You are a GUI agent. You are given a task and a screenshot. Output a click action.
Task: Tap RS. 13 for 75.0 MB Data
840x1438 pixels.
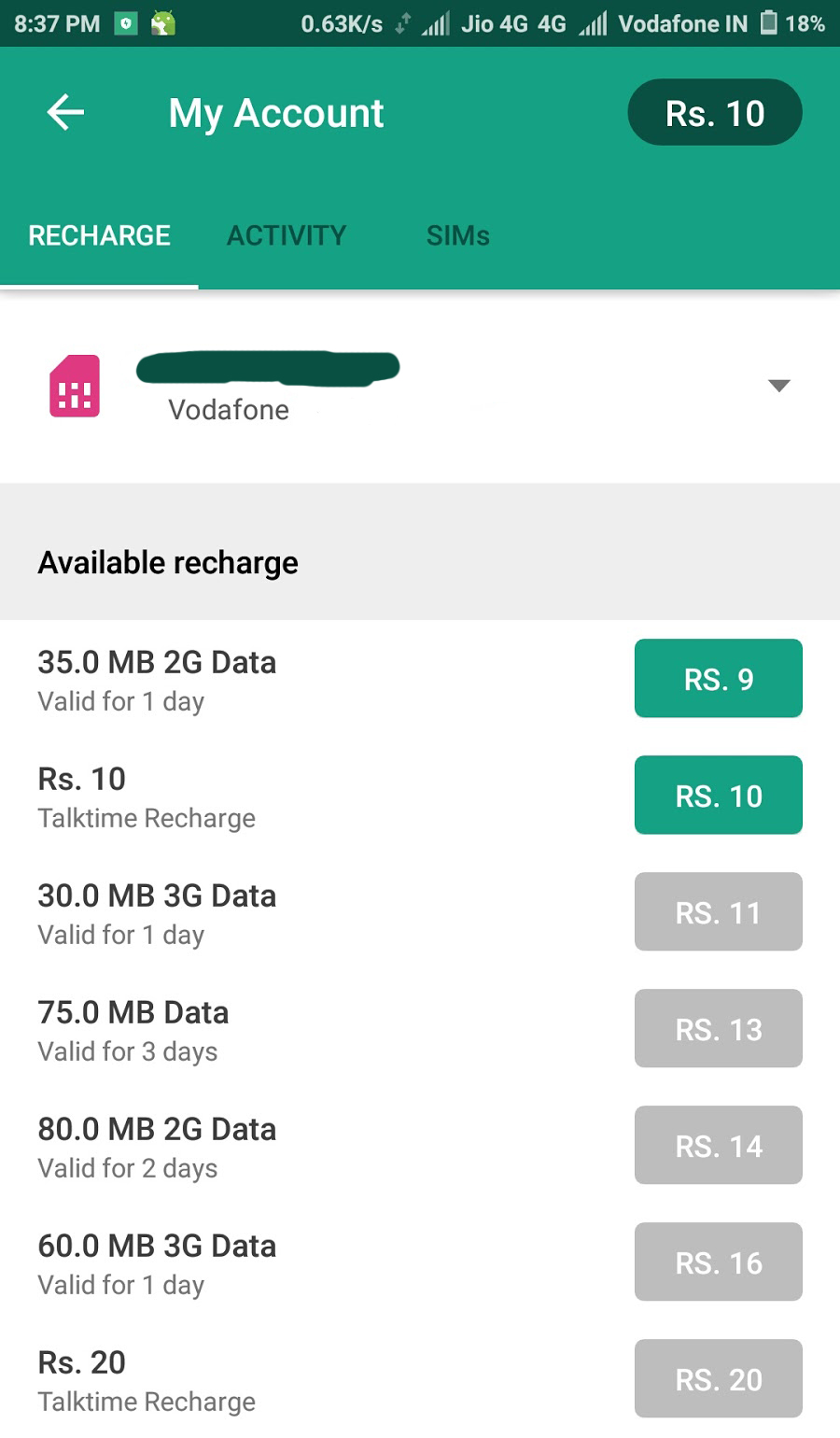tap(719, 1029)
